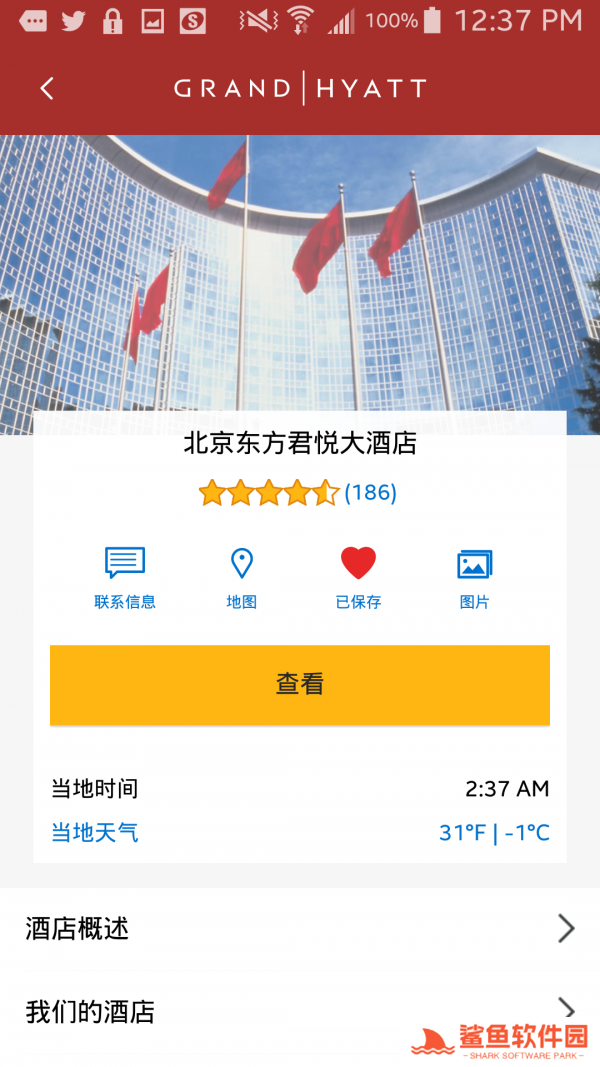Image resolution: width=600 pixels, height=1067 pixels.
Task: Open the 我们的酒店 row
Action: coord(300,1011)
